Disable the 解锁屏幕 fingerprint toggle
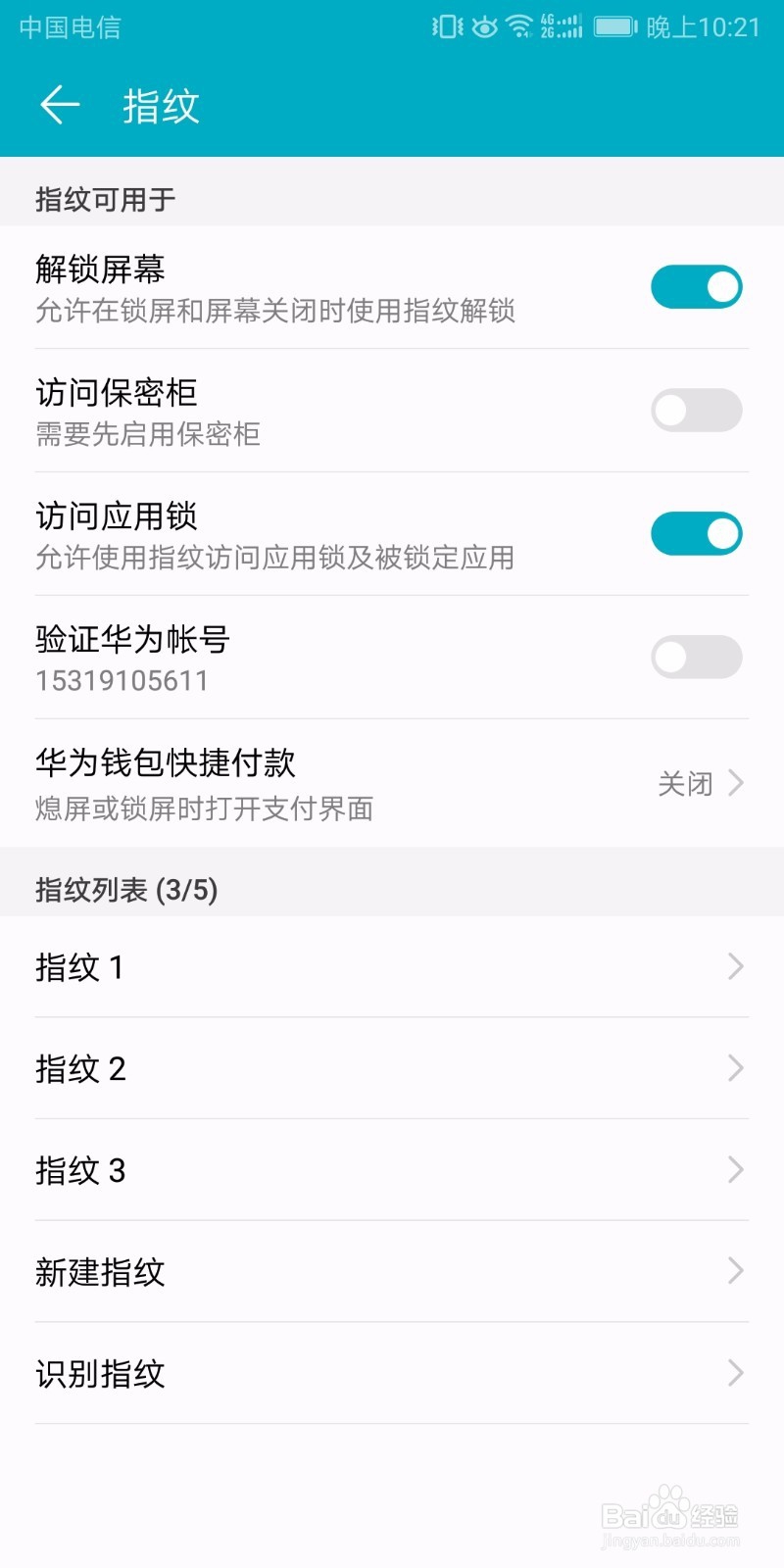Viewport: 784px width, 1568px height. click(697, 287)
